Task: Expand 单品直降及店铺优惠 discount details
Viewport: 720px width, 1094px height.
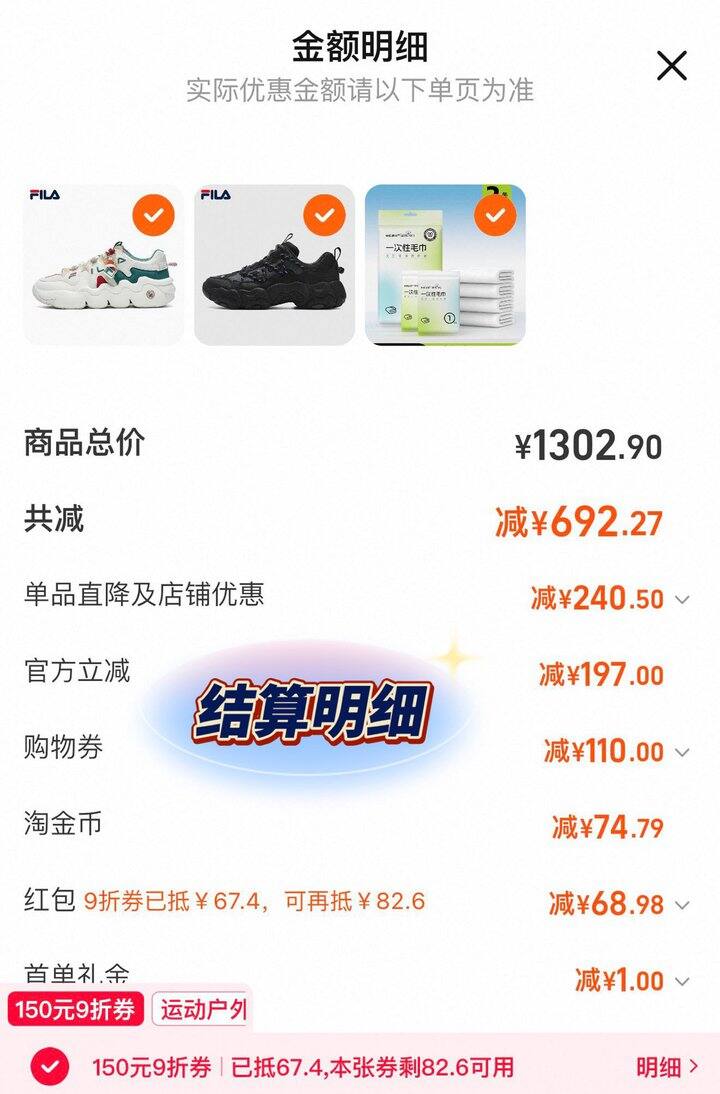Action: [683, 600]
